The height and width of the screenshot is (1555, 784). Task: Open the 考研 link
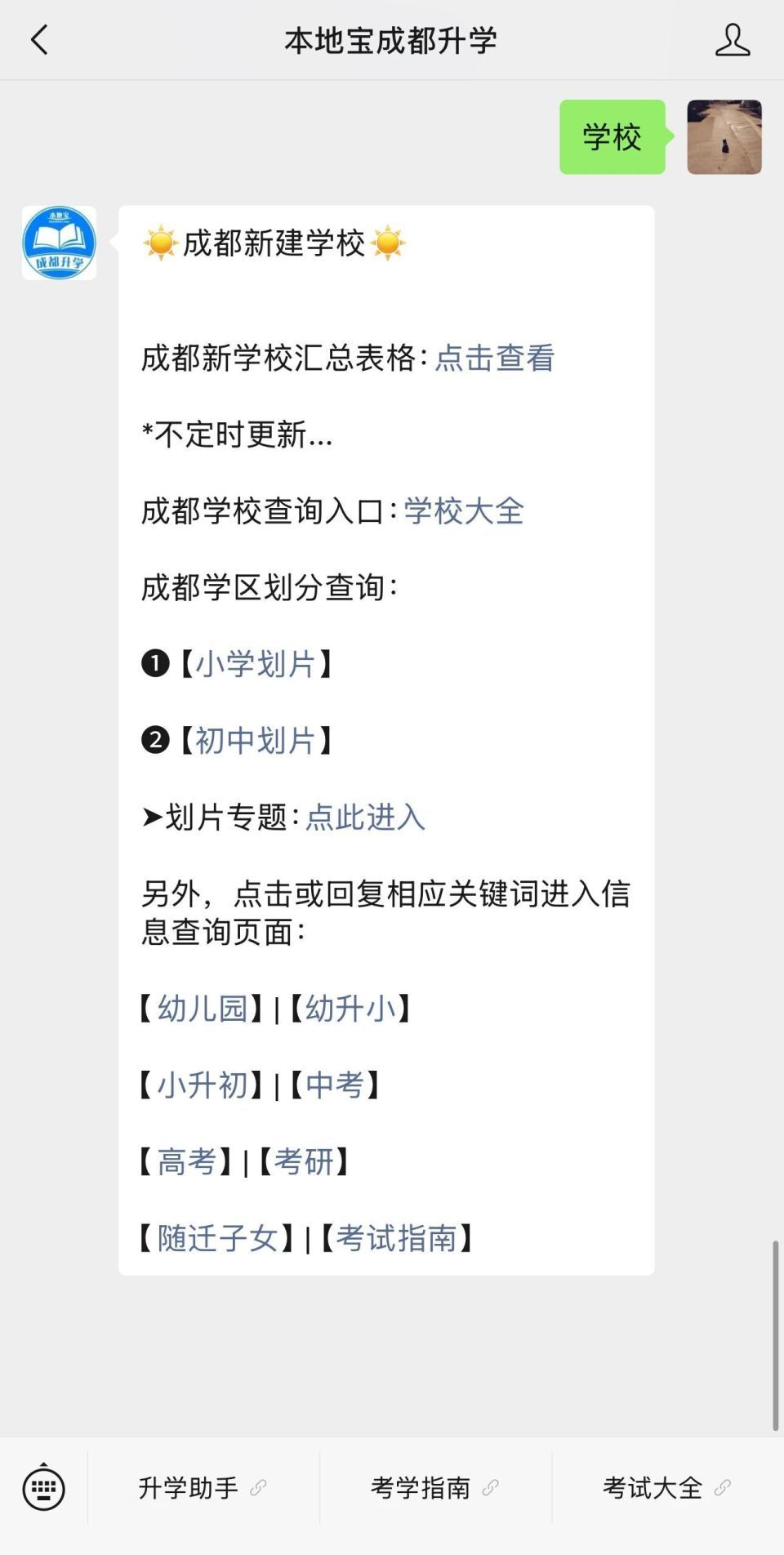point(304,1161)
